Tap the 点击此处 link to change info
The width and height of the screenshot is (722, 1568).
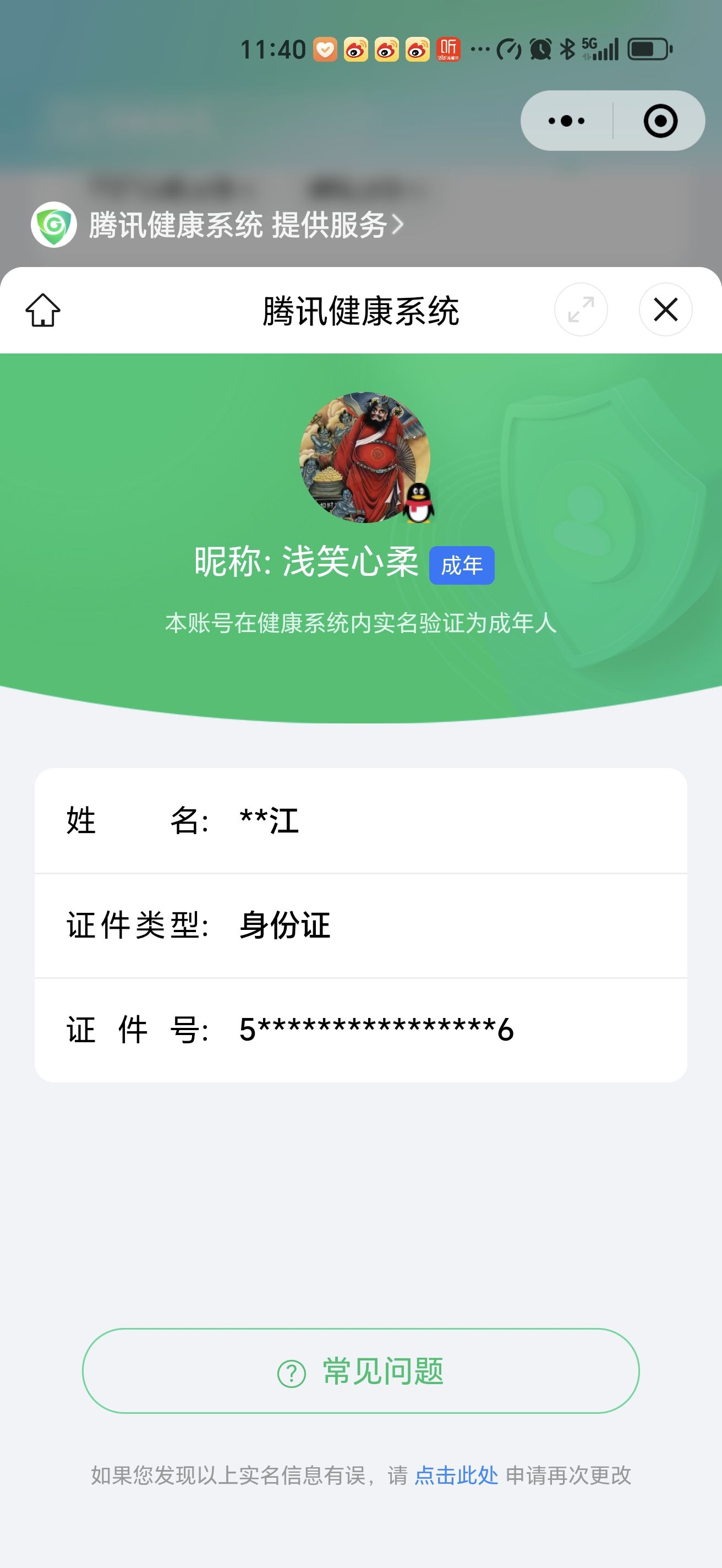pos(456,1475)
